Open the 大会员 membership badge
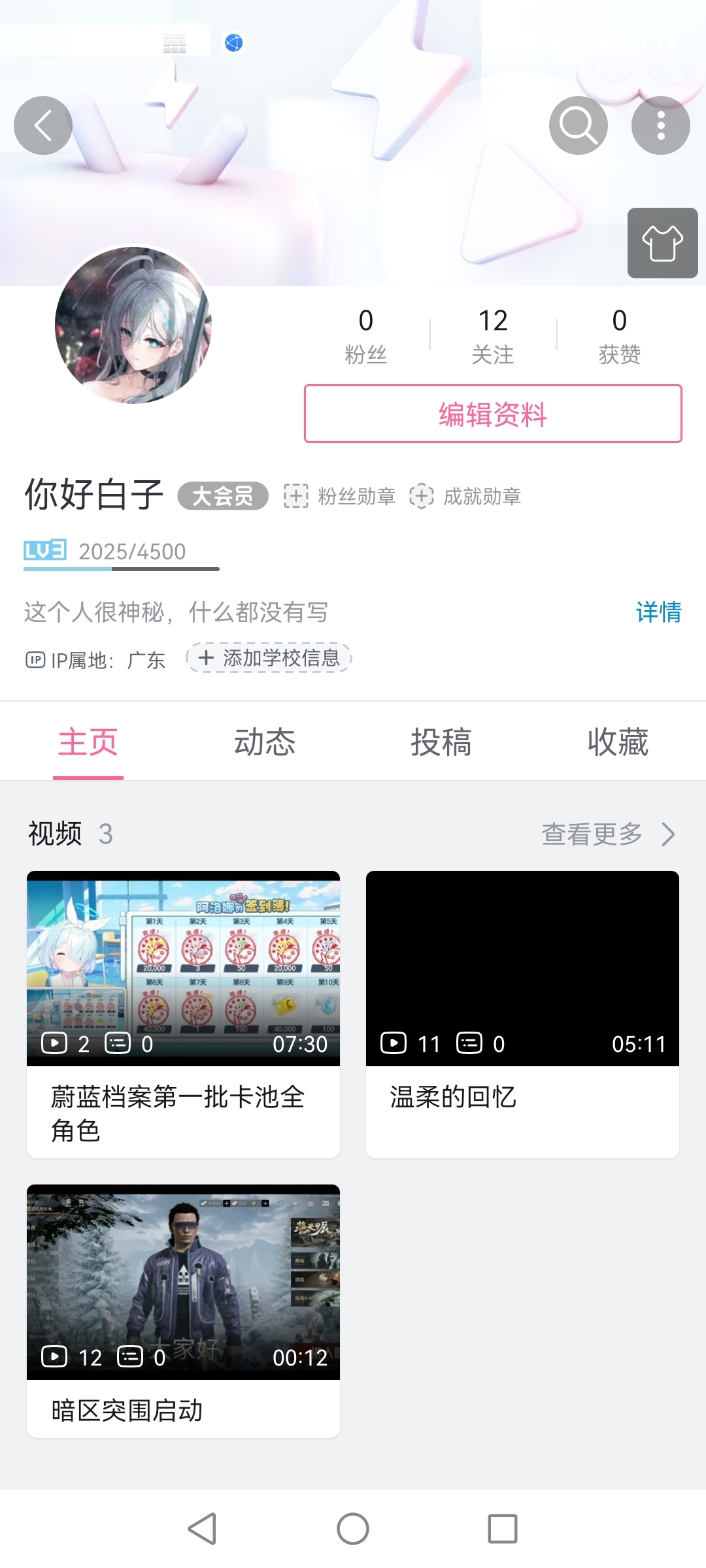706x1568 pixels. pos(223,496)
